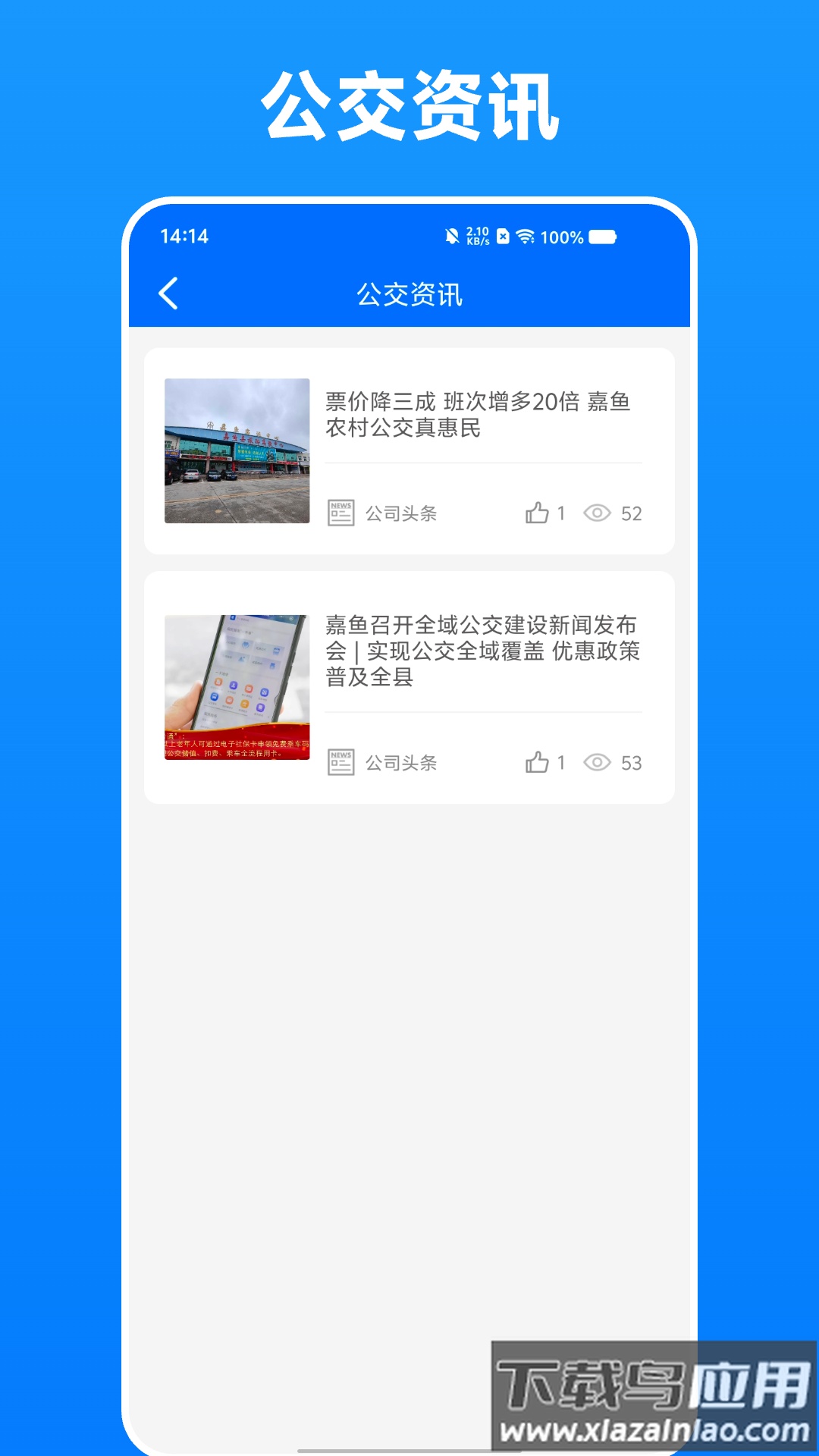Screen dimensions: 819x1456
Task: Click the 公交资讯 title in header bar
Action: (x=409, y=294)
